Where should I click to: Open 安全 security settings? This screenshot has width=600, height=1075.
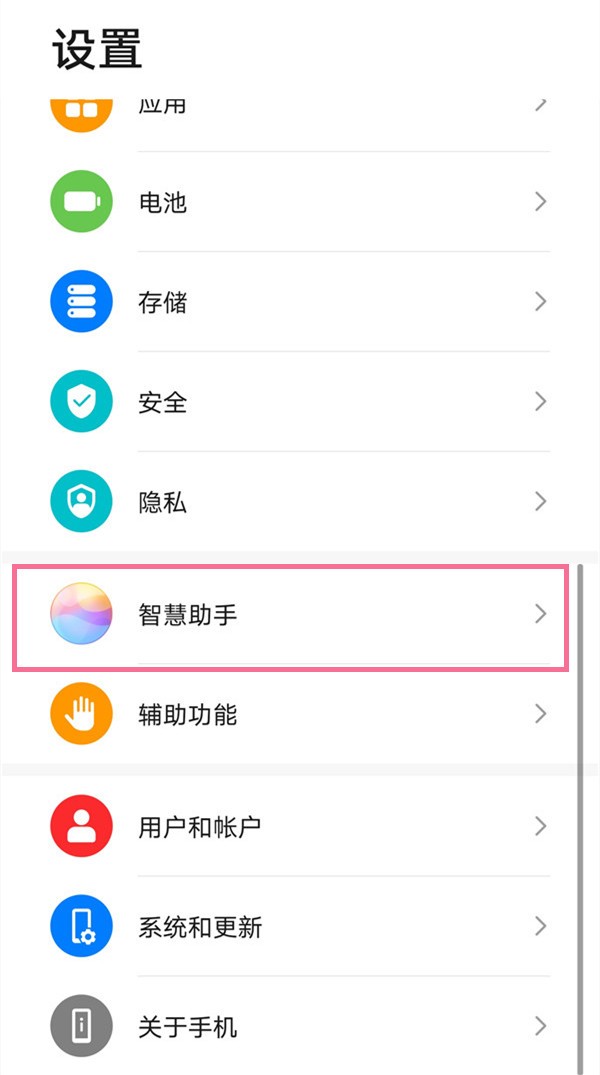(x=300, y=402)
